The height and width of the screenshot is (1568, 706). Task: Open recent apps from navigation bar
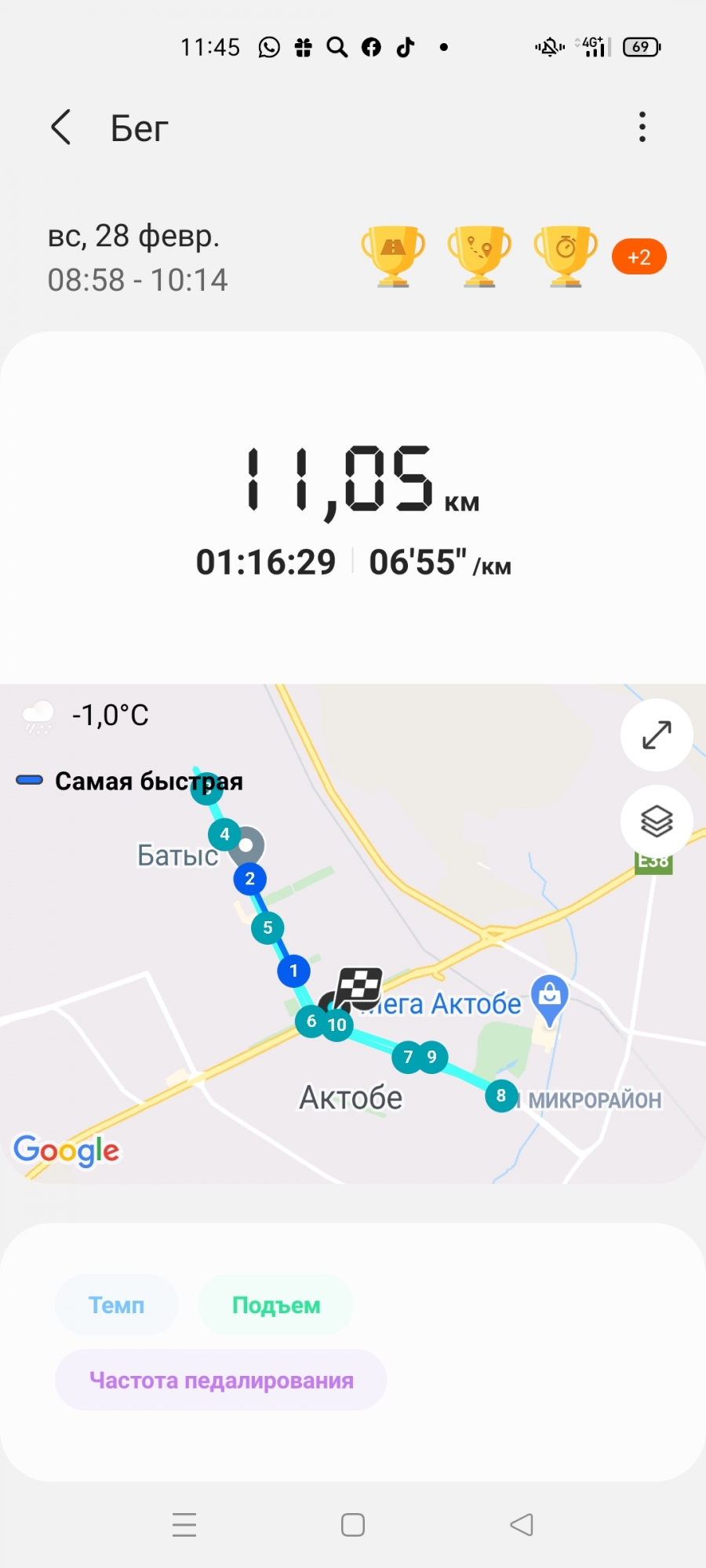(184, 1525)
